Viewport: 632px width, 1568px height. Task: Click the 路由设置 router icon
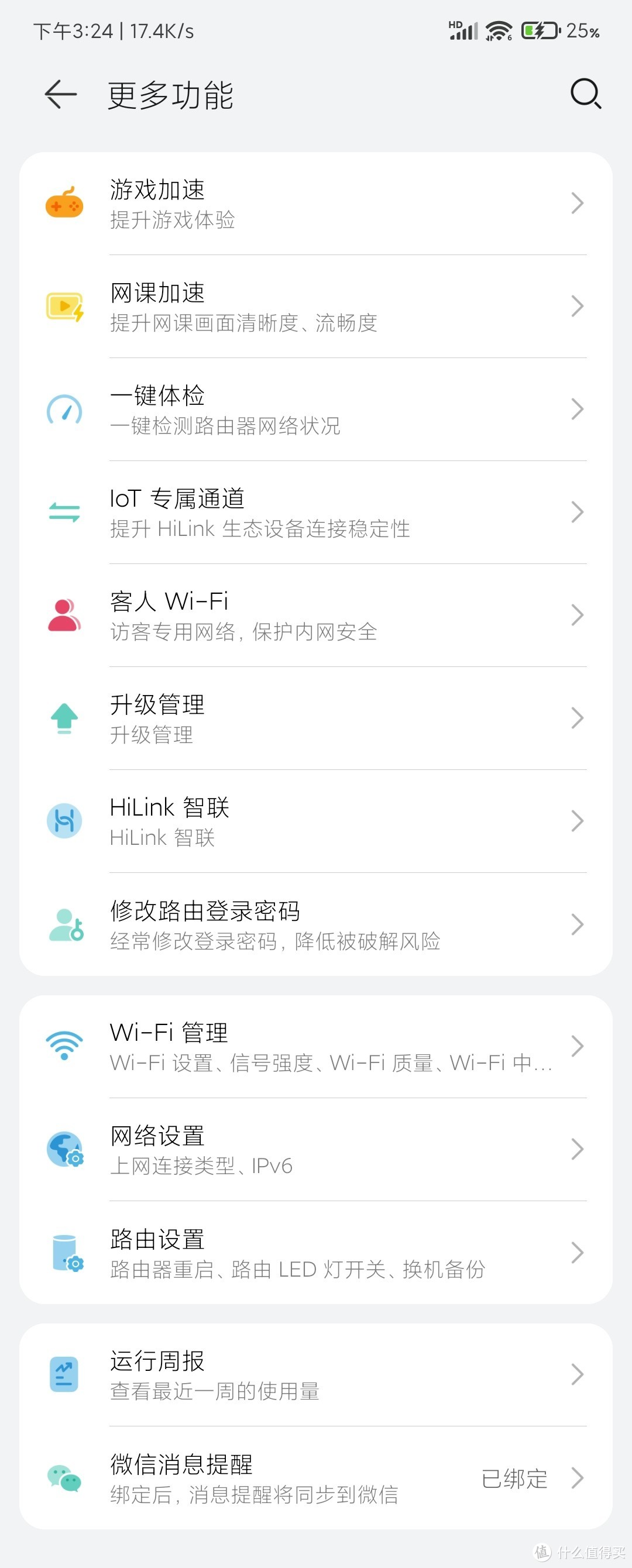point(64,1251)
